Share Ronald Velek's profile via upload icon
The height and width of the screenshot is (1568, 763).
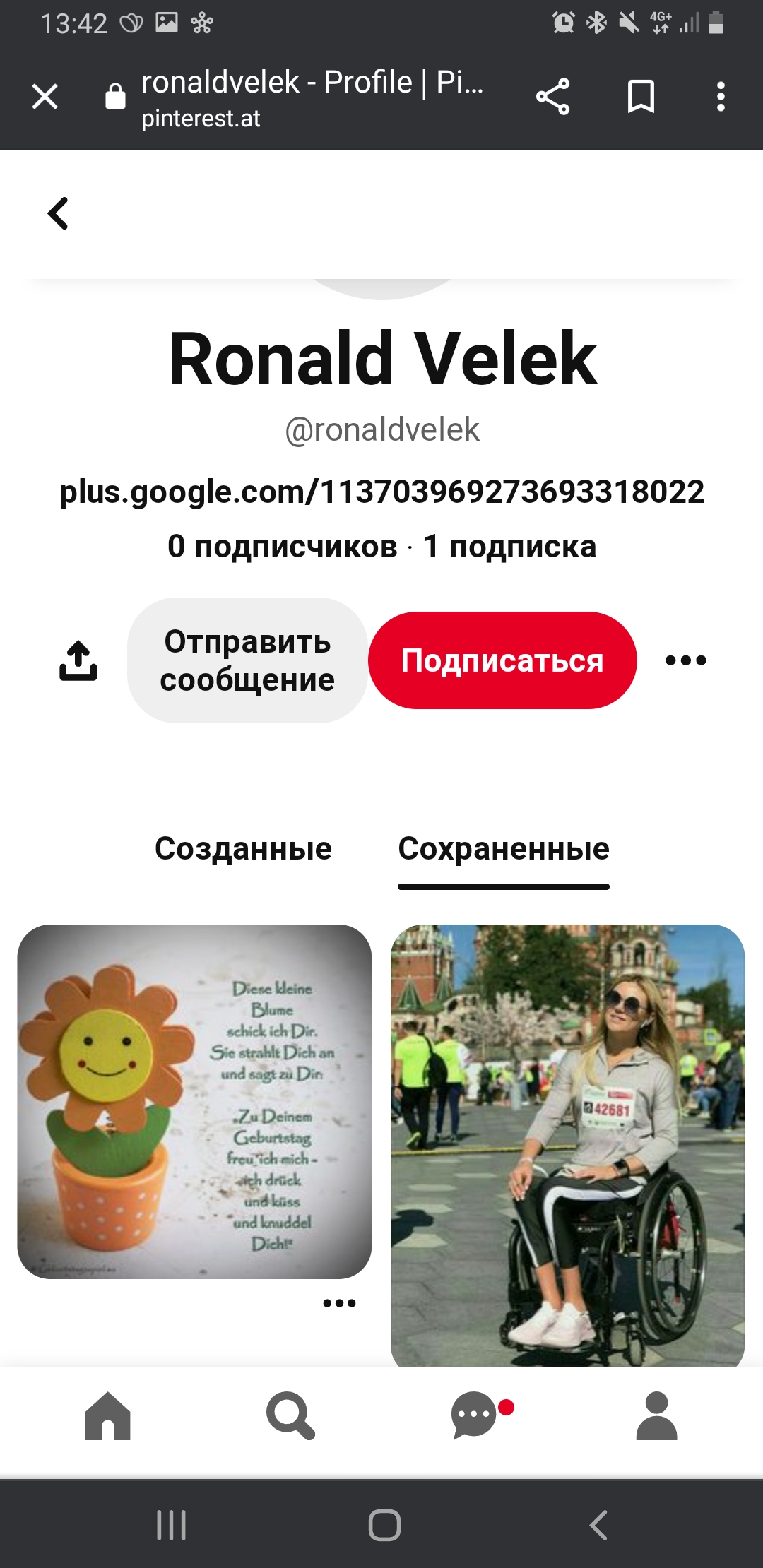click(x=78, y=660)
